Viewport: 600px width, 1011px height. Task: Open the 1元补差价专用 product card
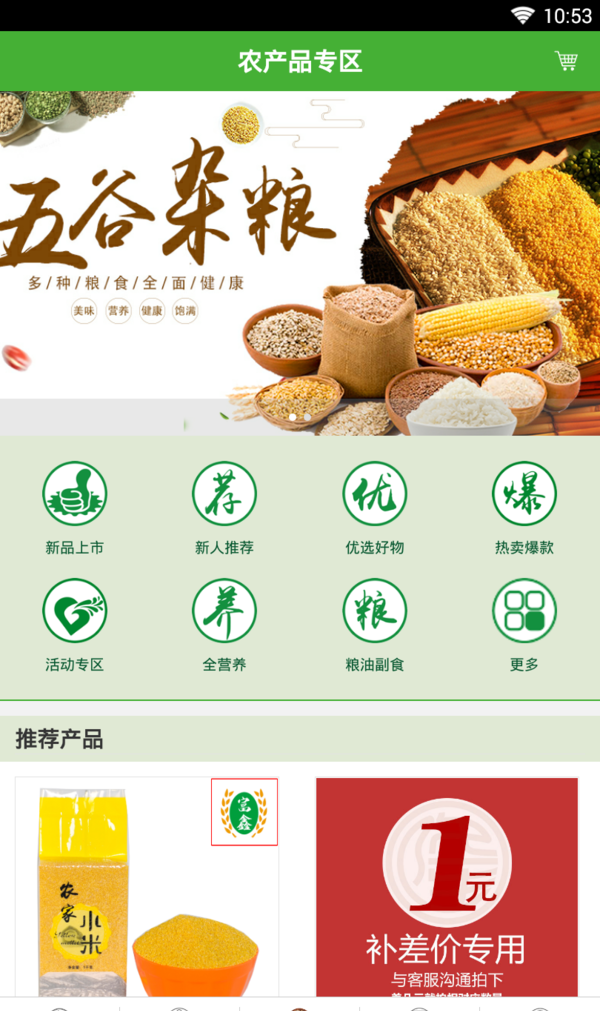tap(447, 886)
